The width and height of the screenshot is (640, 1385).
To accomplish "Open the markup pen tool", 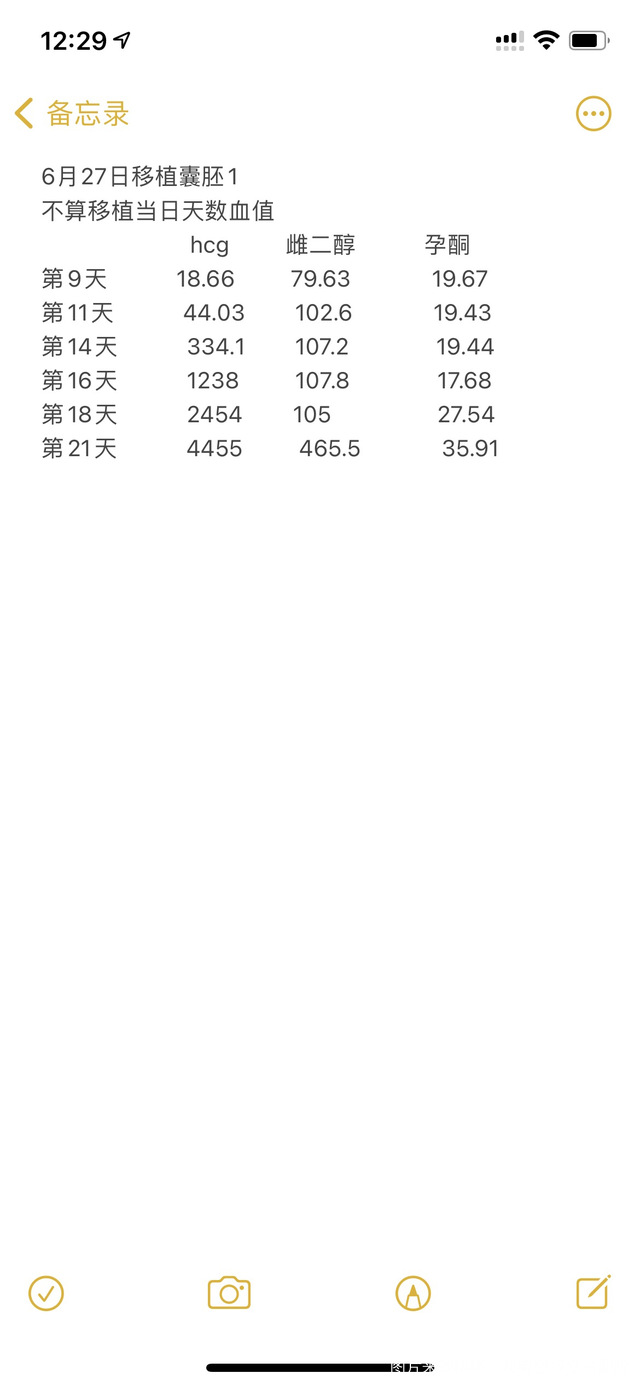I will 413,1293.
